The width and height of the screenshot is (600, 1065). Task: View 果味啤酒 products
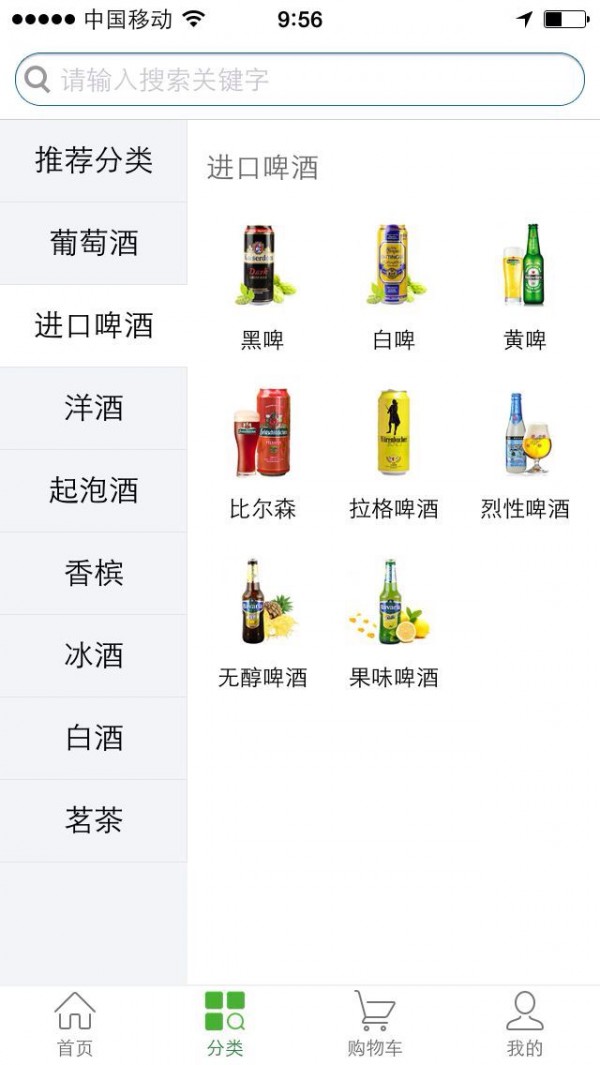click(x=393, y=622)
